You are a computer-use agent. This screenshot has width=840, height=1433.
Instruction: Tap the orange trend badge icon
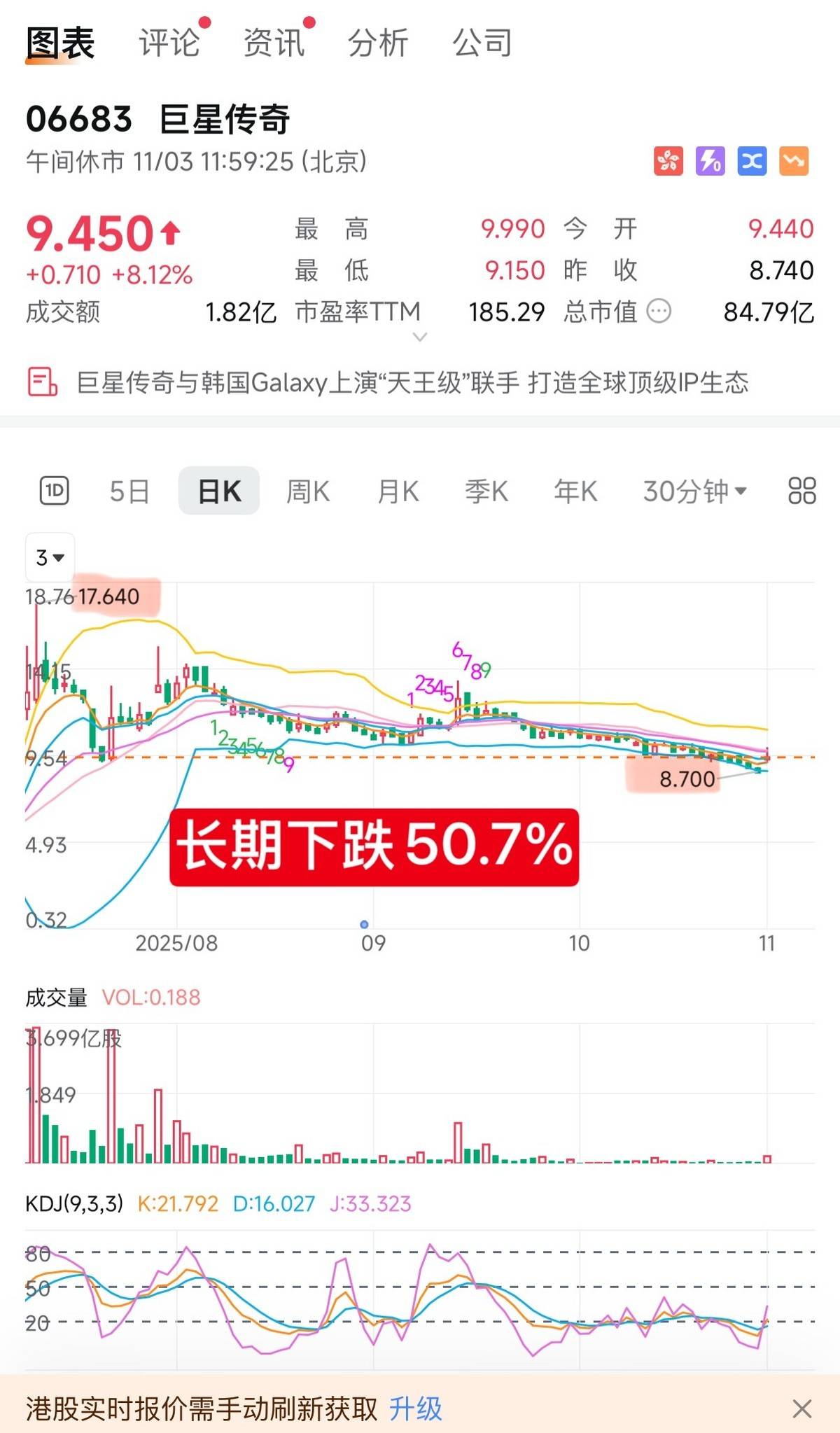[794, 161]
